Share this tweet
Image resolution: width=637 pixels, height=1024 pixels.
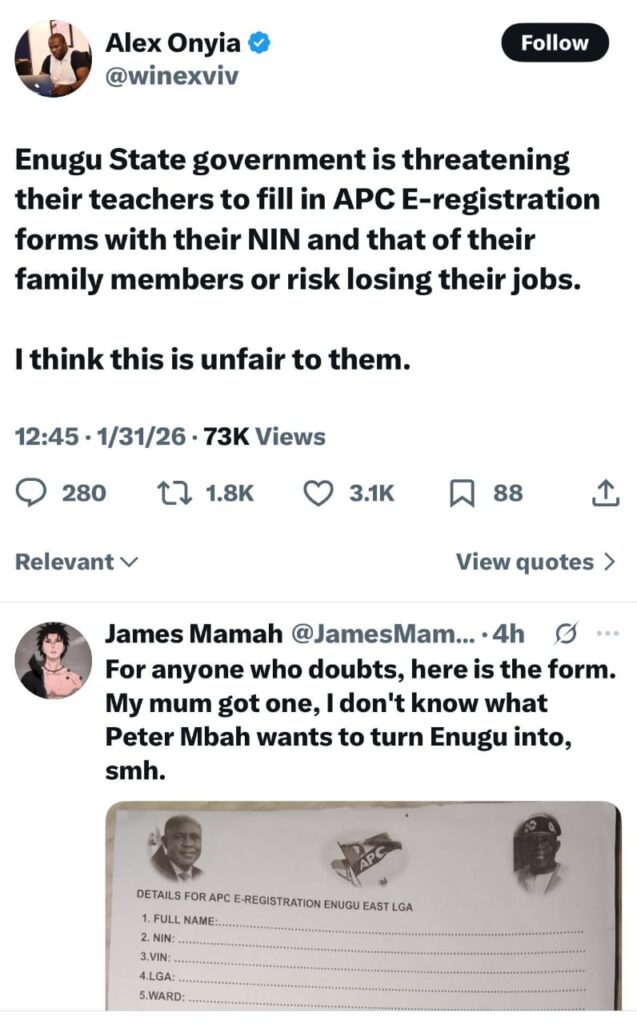604,492
